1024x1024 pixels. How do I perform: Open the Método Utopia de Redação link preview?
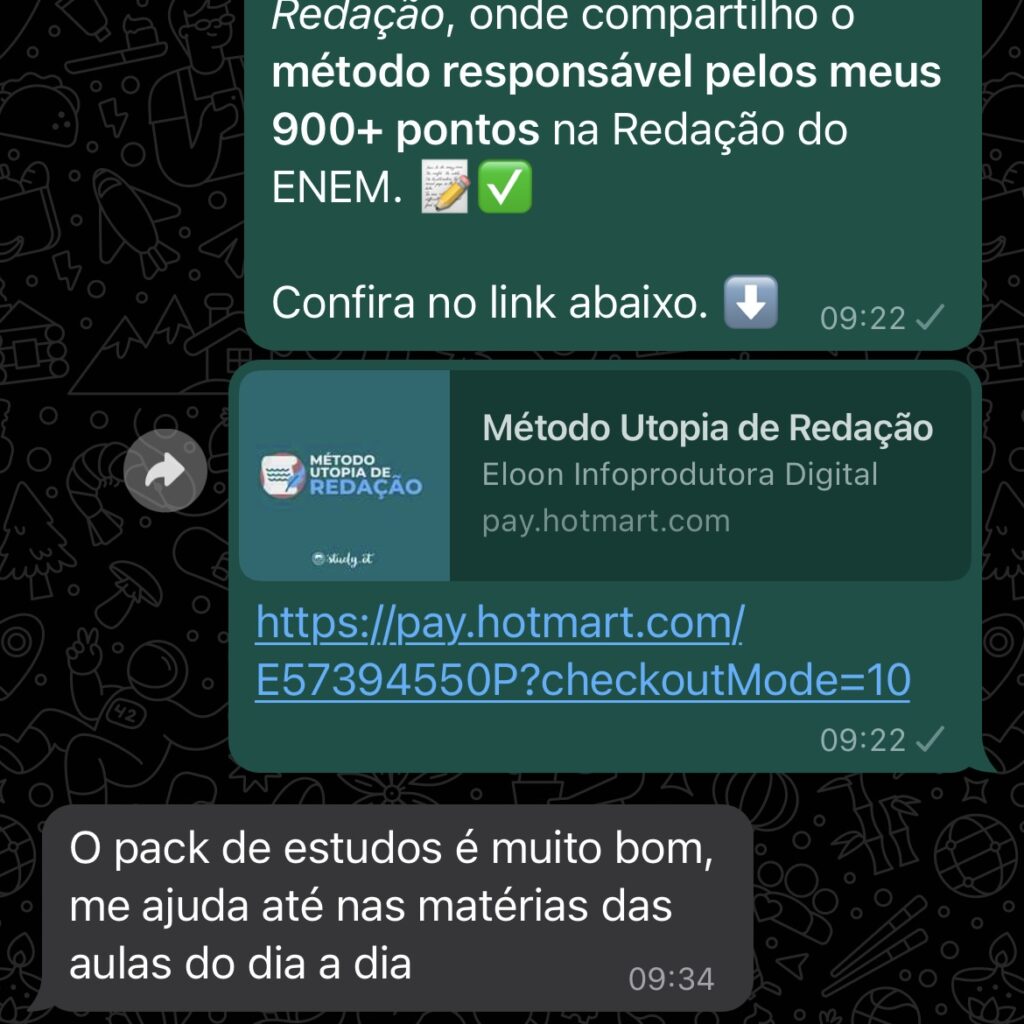click(605, 475)
